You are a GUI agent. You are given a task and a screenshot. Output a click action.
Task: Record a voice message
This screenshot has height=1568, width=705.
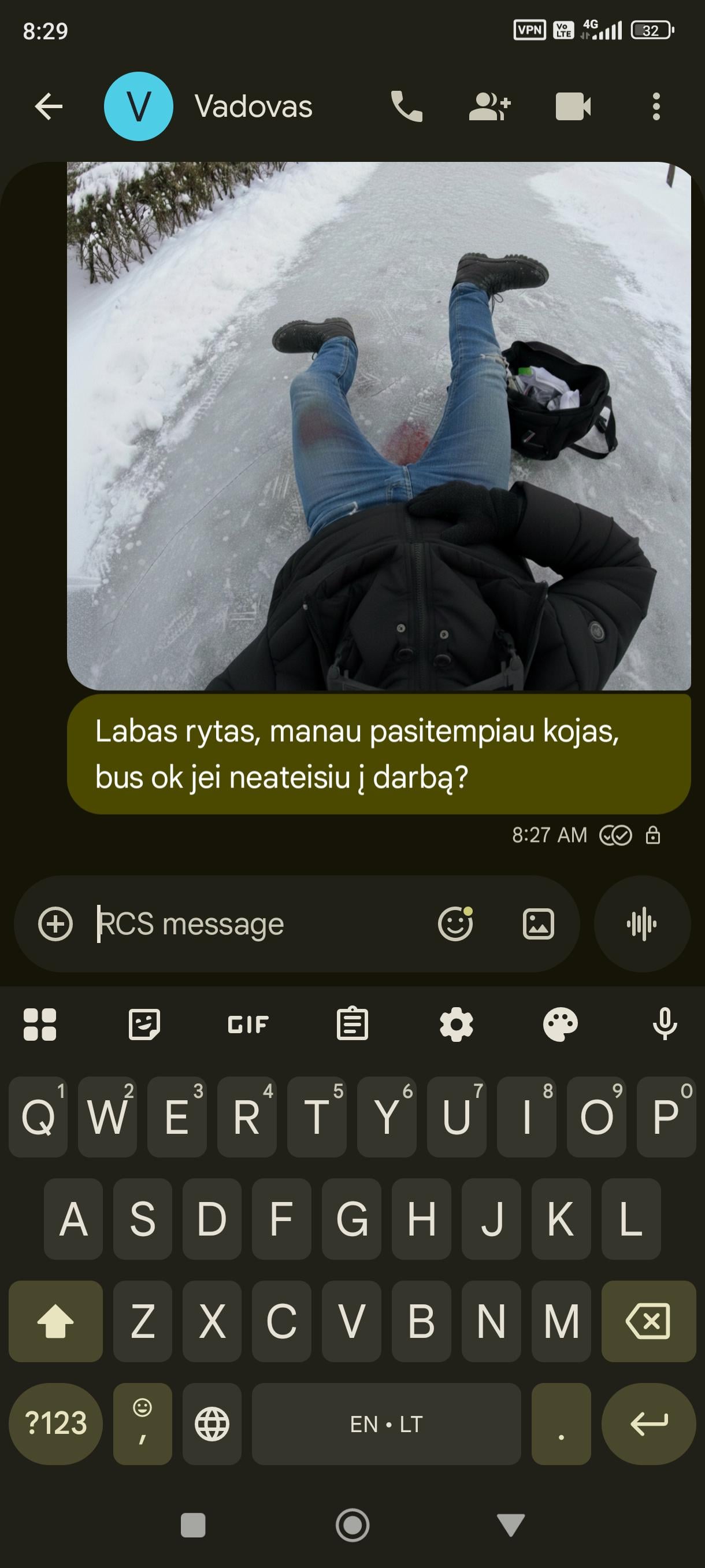click(642, 924)
